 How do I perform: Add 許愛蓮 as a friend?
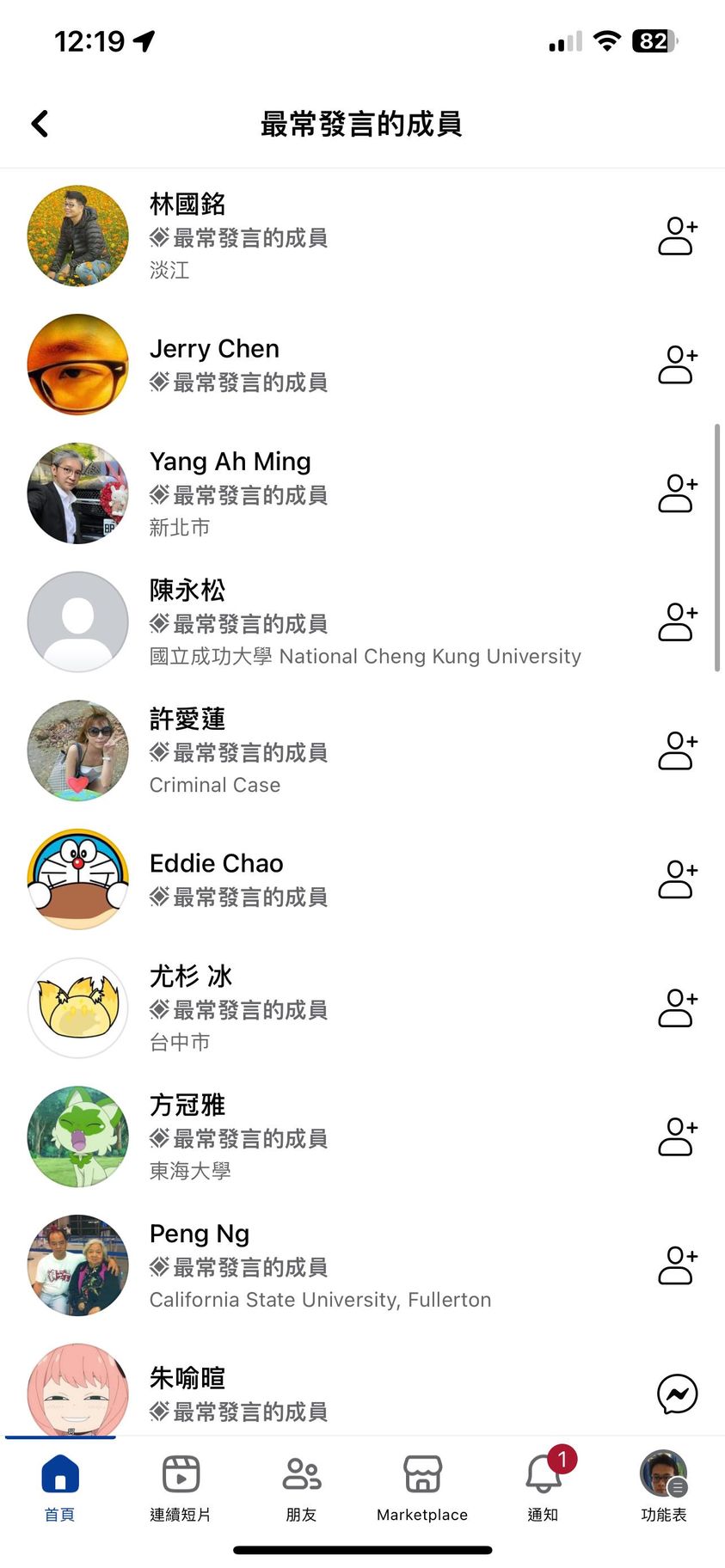pyautogui.click(x=677, y=750)
